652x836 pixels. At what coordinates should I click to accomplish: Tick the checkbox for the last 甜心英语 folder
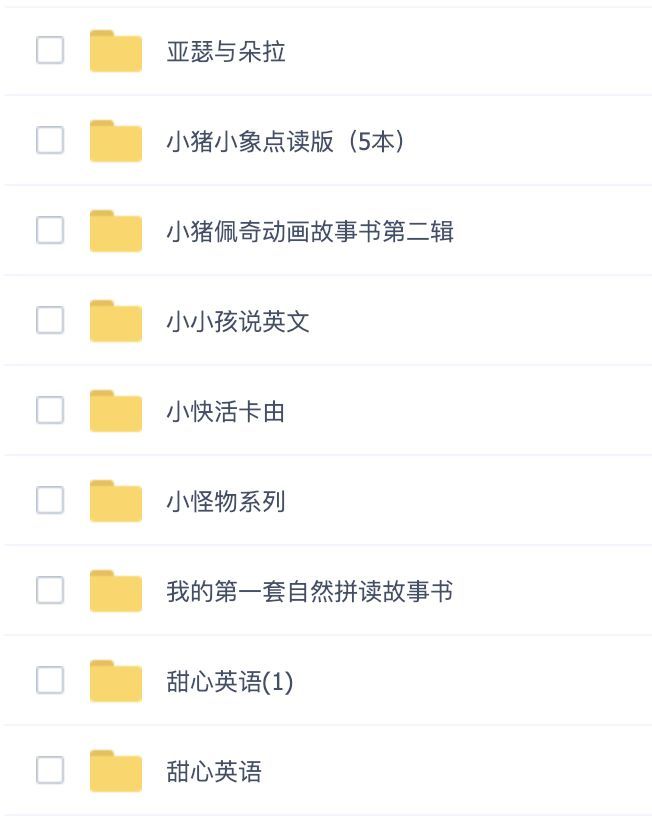(50, 770)
